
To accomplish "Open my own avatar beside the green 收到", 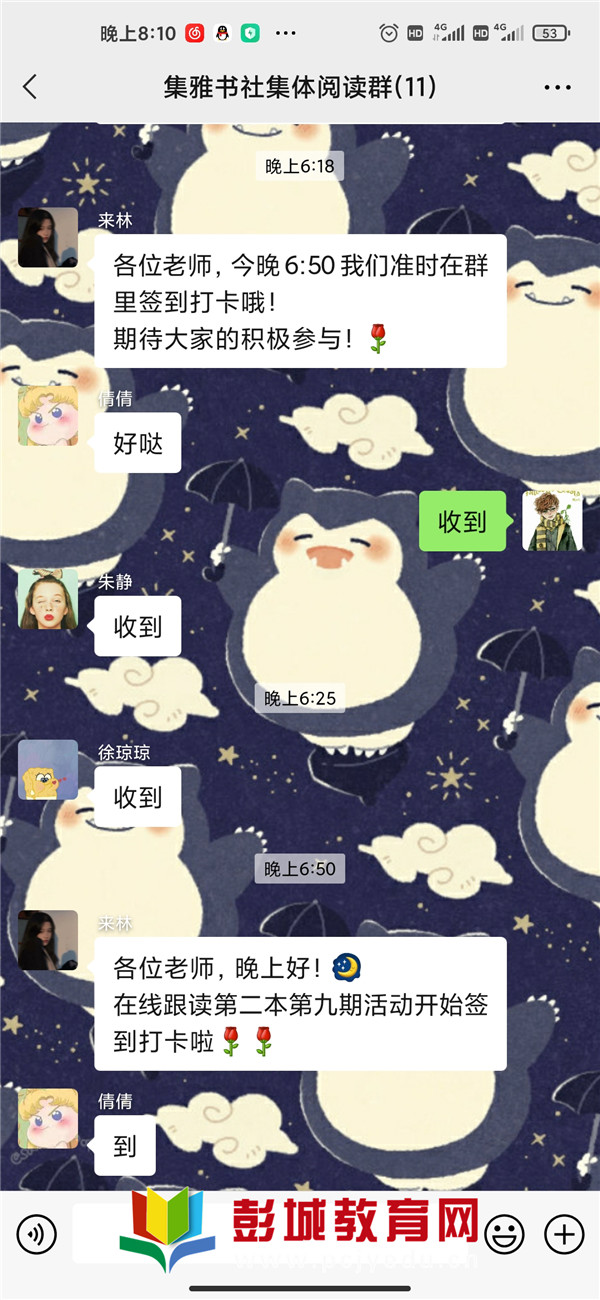I will [x=552, y=521].
